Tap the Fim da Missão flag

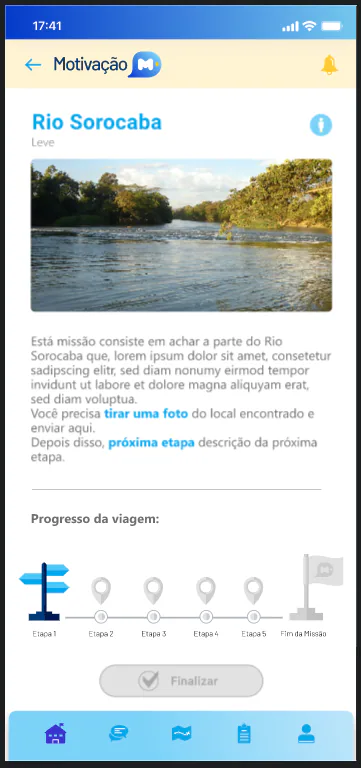coord(316,588)
